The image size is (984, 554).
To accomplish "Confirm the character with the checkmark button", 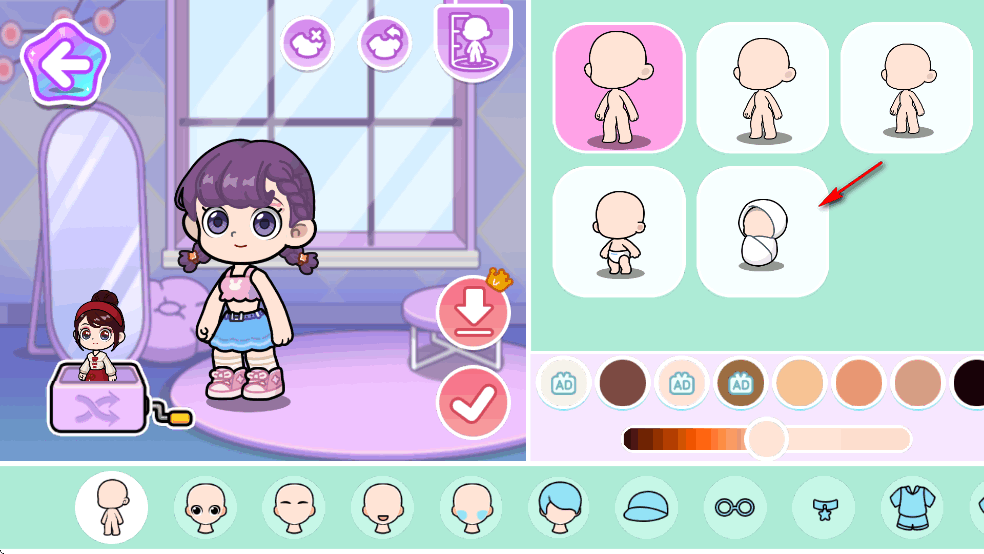I will [x=473, y=403].
